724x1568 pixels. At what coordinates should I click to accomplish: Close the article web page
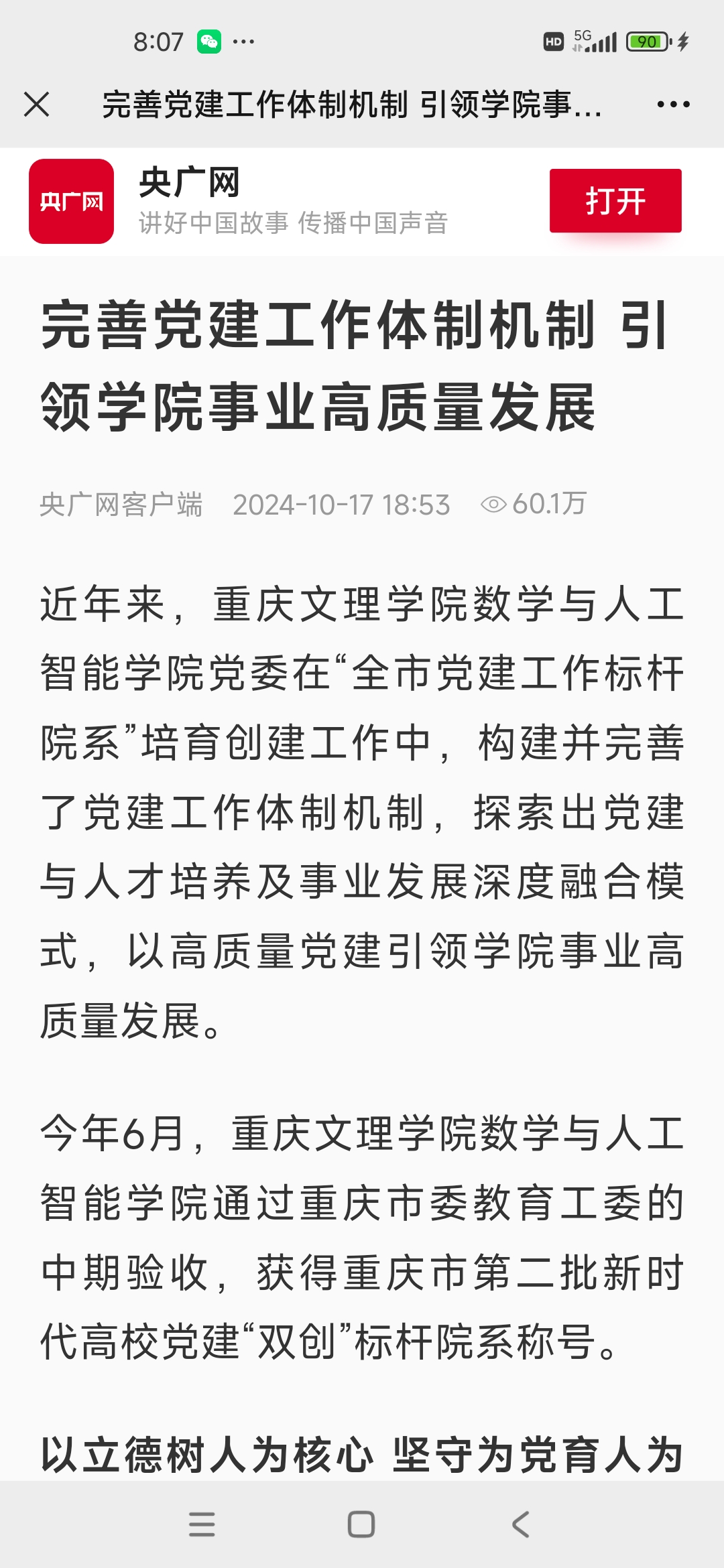tap(36, 105)
